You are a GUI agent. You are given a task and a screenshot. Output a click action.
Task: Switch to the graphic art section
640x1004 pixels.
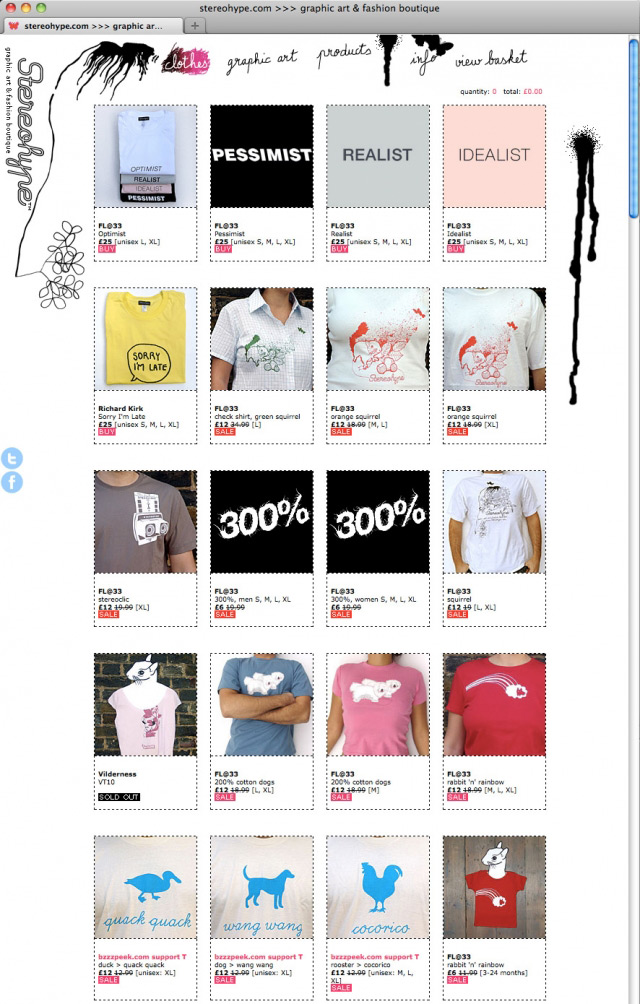click(x=262, y=60)
